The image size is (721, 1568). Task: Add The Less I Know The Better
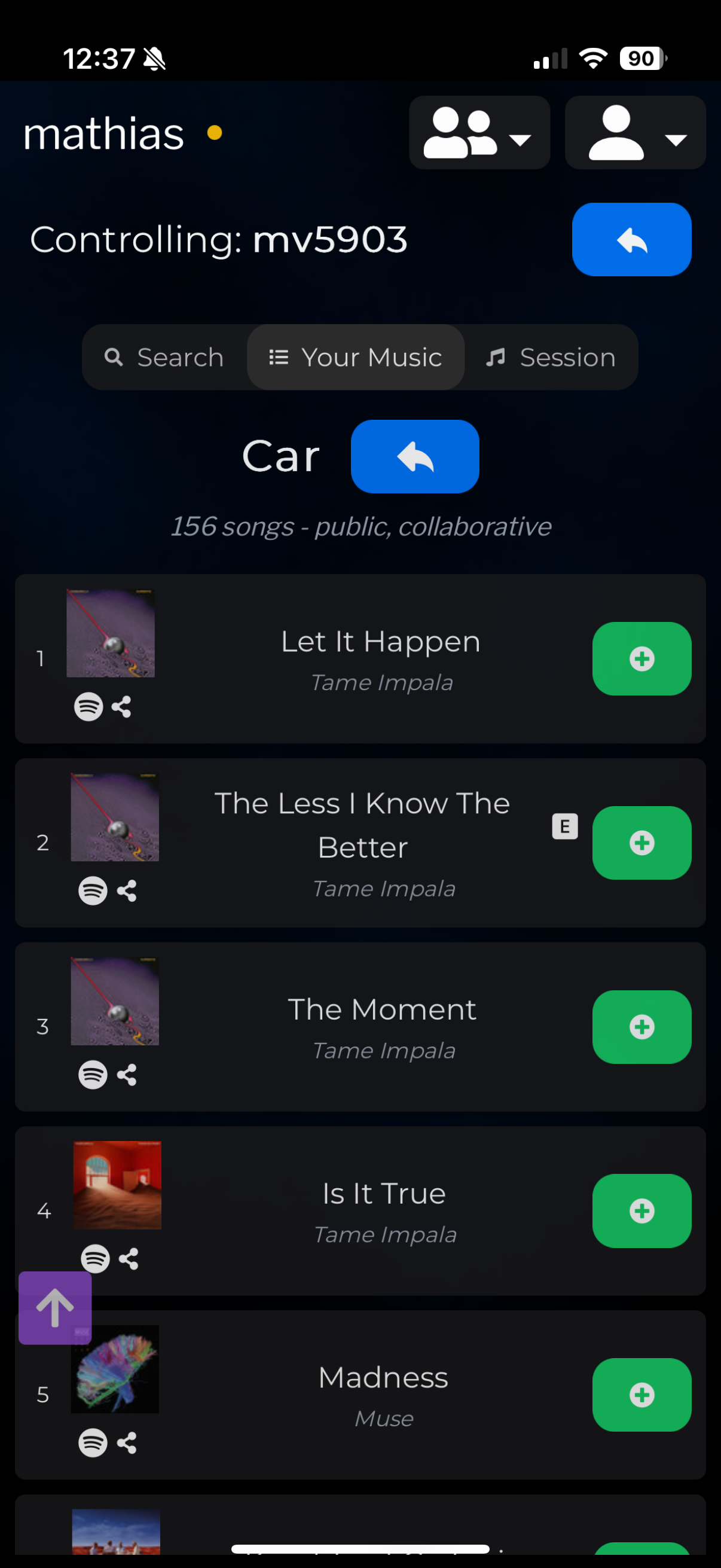coord(642,843)
